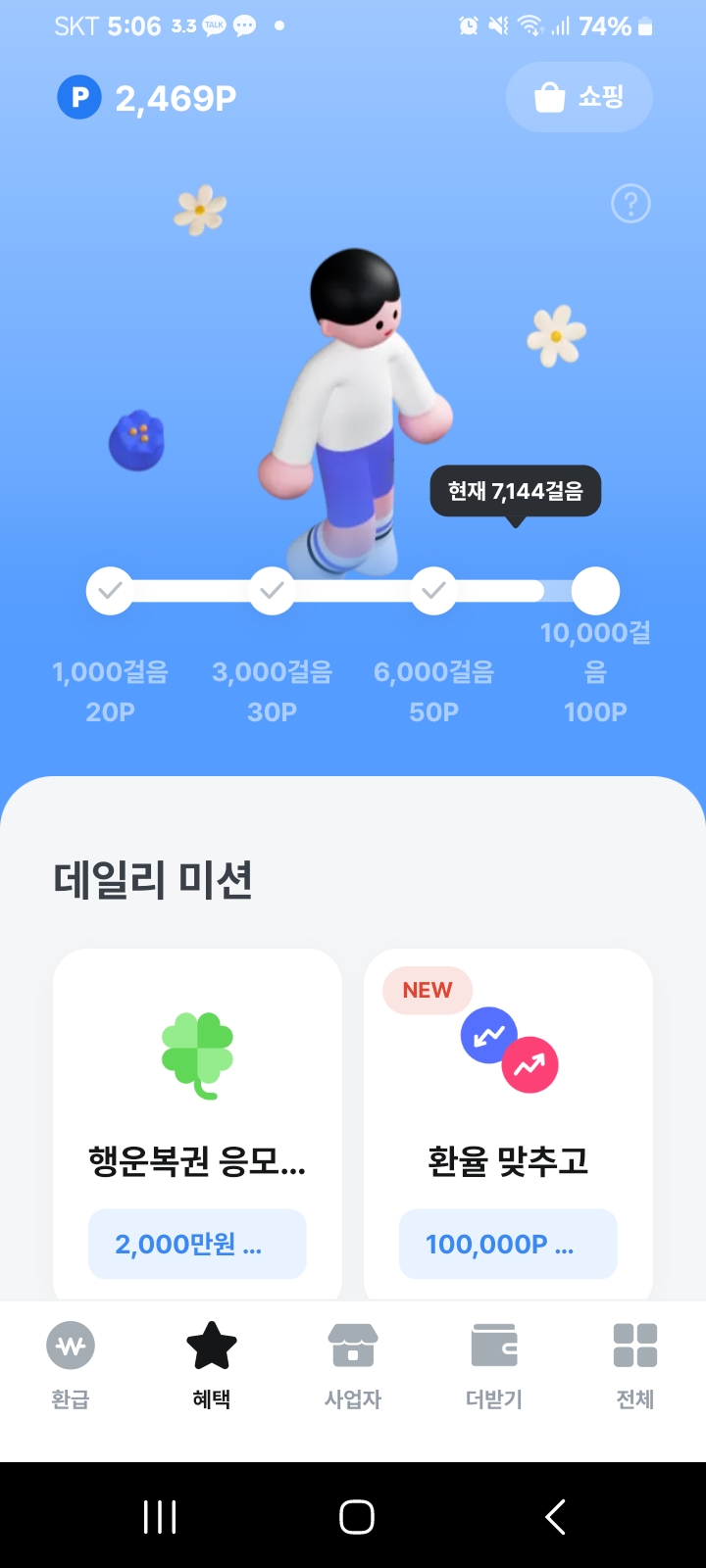Image resolution: width=706 pixels, height=1568 pixels.
Task: Tap the 2,000만원 button
Action: [197, 1244]
